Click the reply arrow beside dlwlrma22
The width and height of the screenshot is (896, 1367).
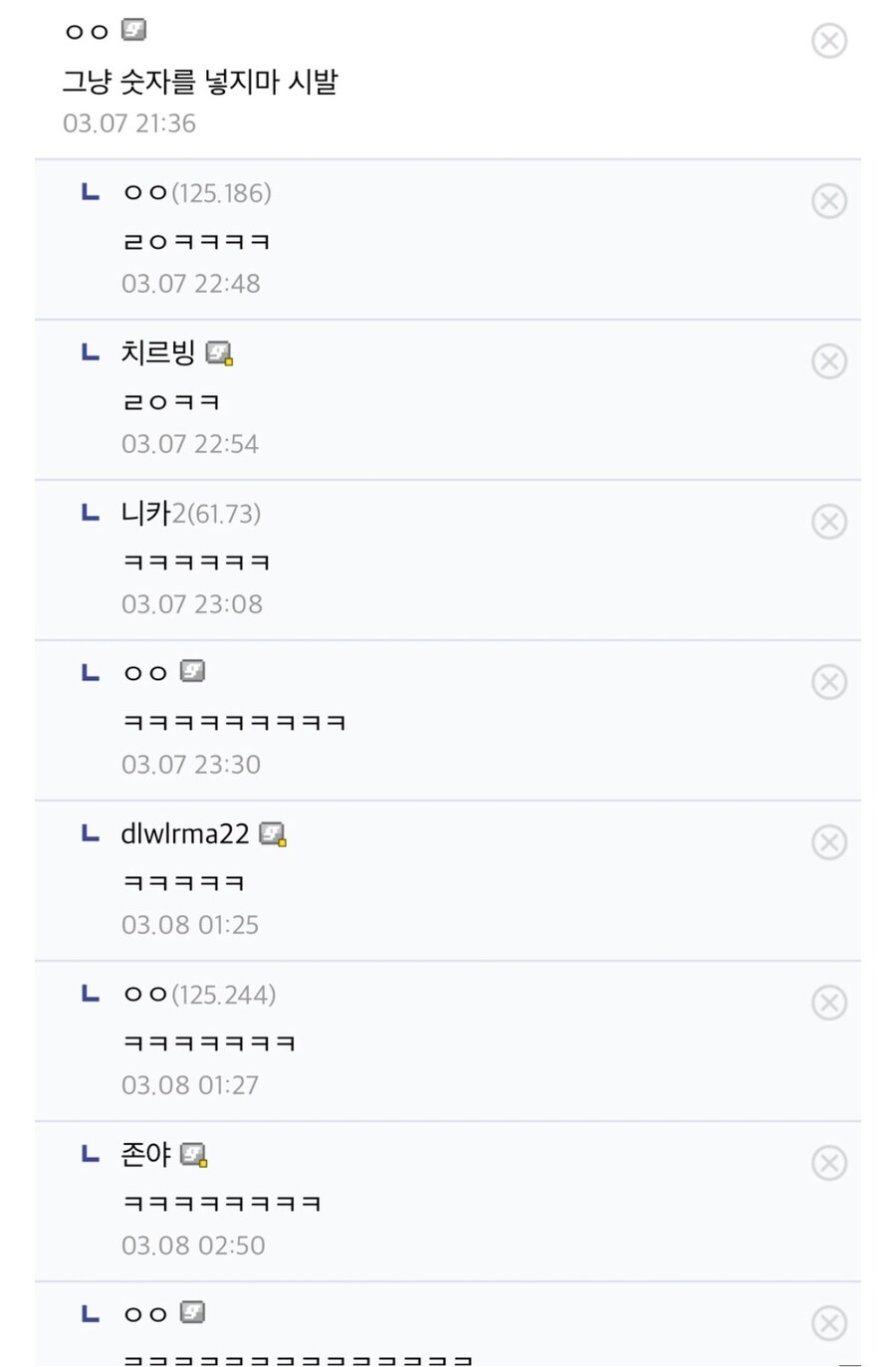[x=89, y=833]
